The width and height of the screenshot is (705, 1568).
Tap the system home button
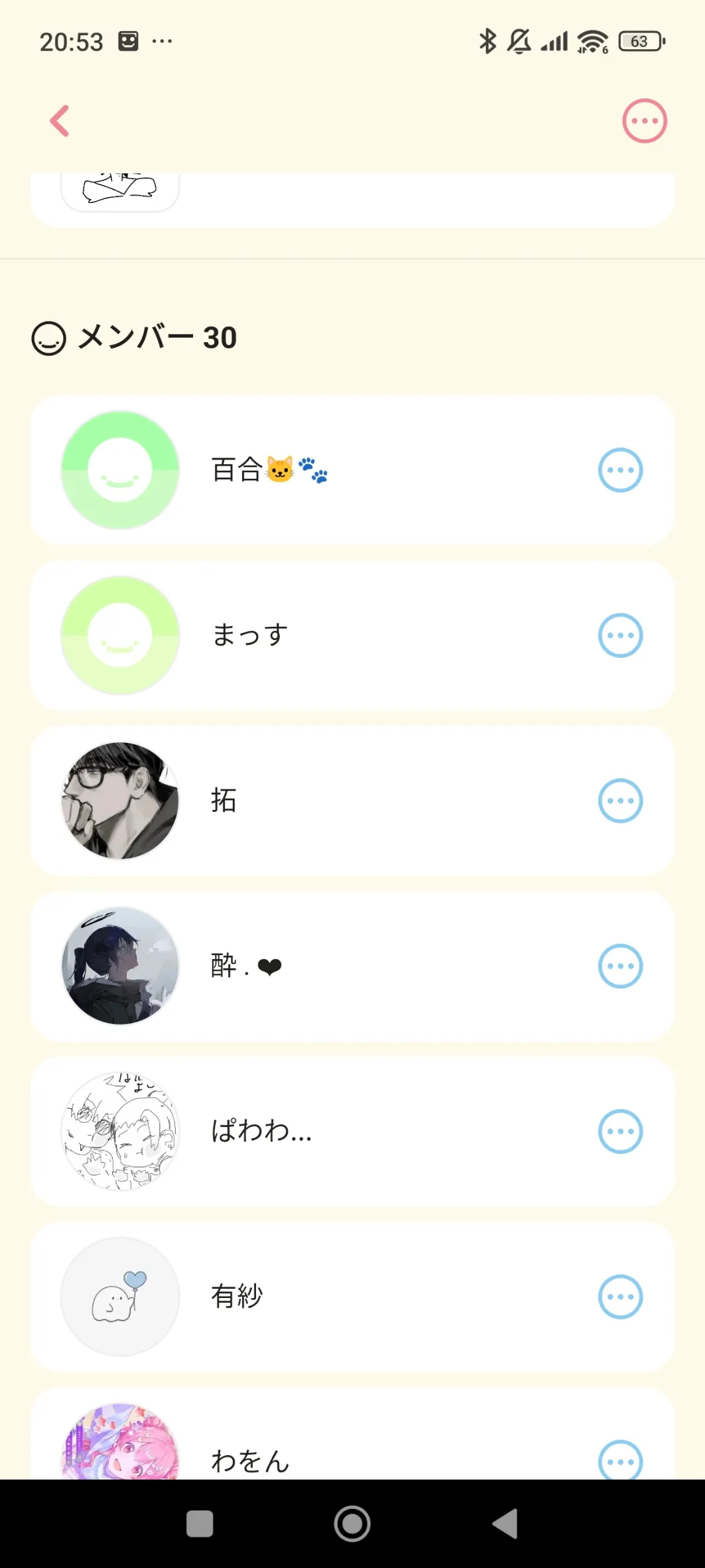(x=352, y=1524)
